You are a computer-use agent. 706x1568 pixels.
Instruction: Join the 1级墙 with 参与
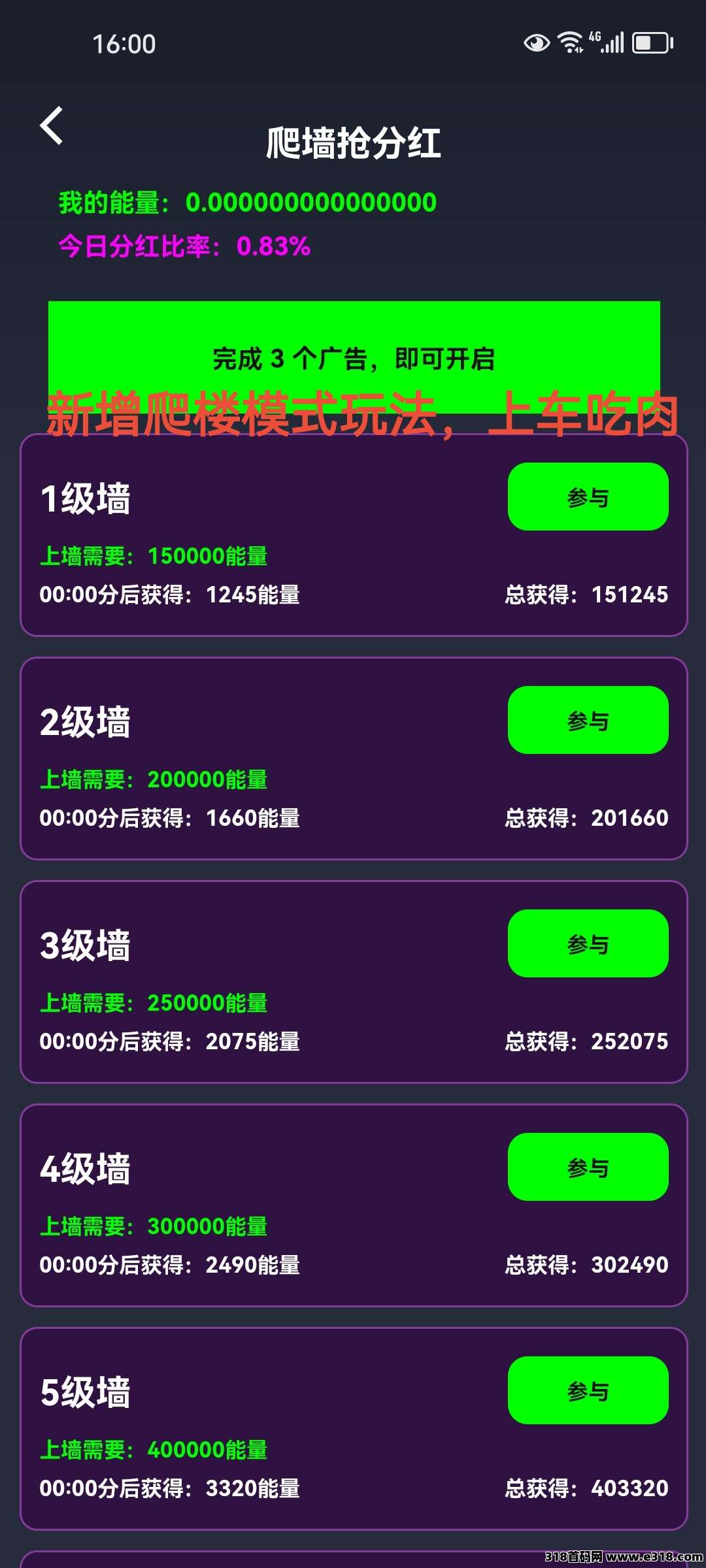tap(588, 497)
